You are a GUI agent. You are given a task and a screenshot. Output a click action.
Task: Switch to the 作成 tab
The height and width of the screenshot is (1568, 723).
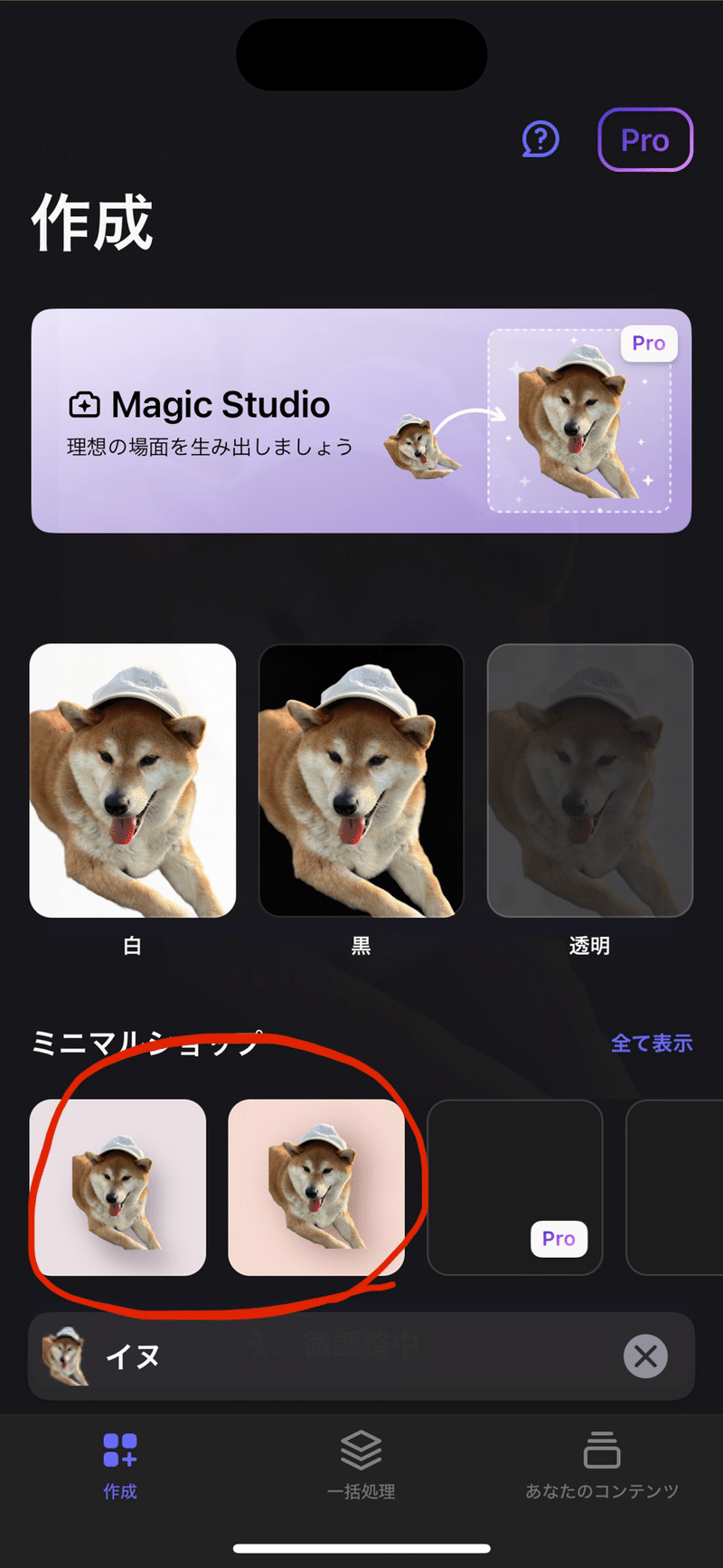tap(120, 1465)
